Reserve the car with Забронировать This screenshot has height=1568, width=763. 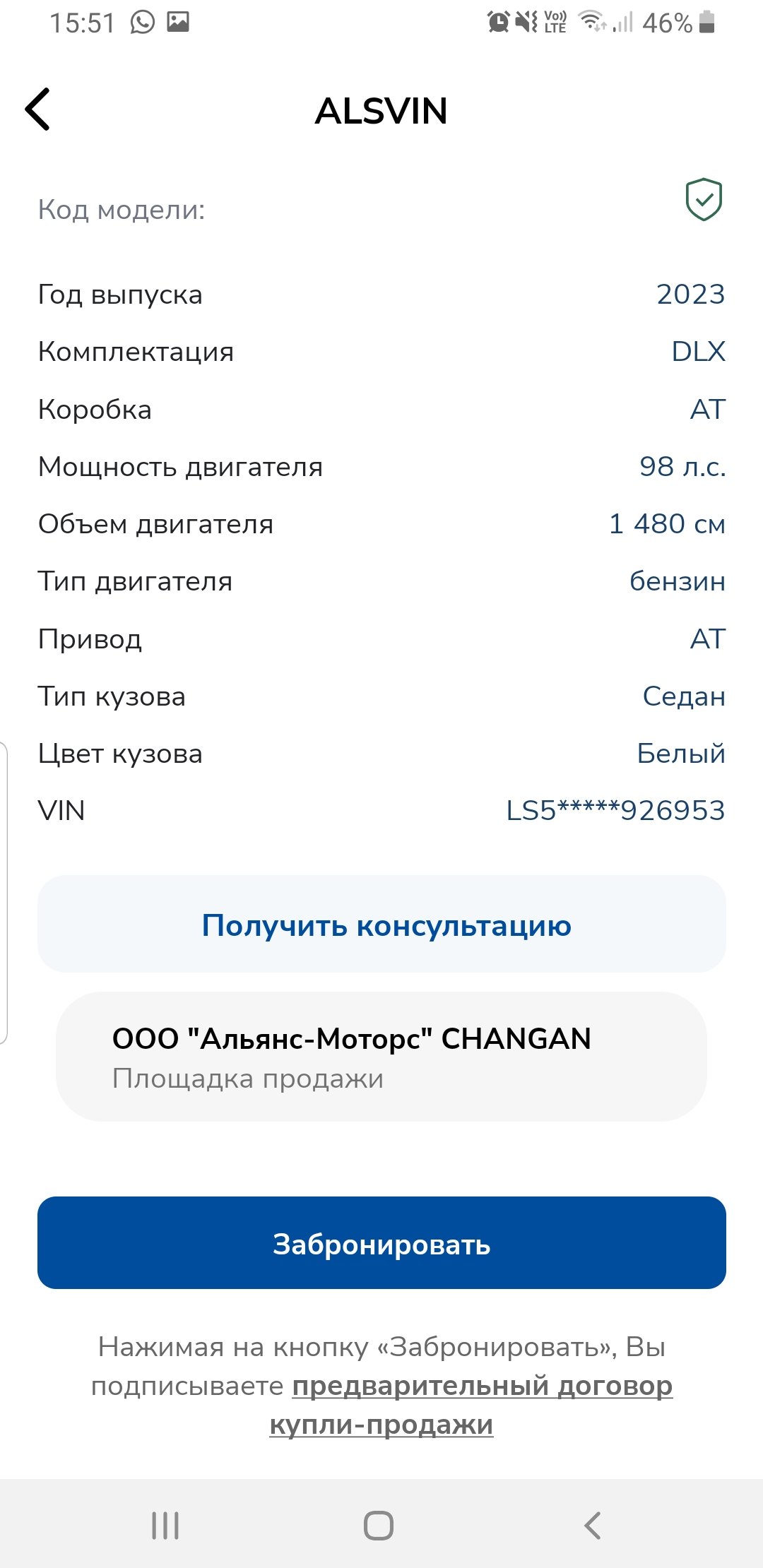click(381, 1243)
